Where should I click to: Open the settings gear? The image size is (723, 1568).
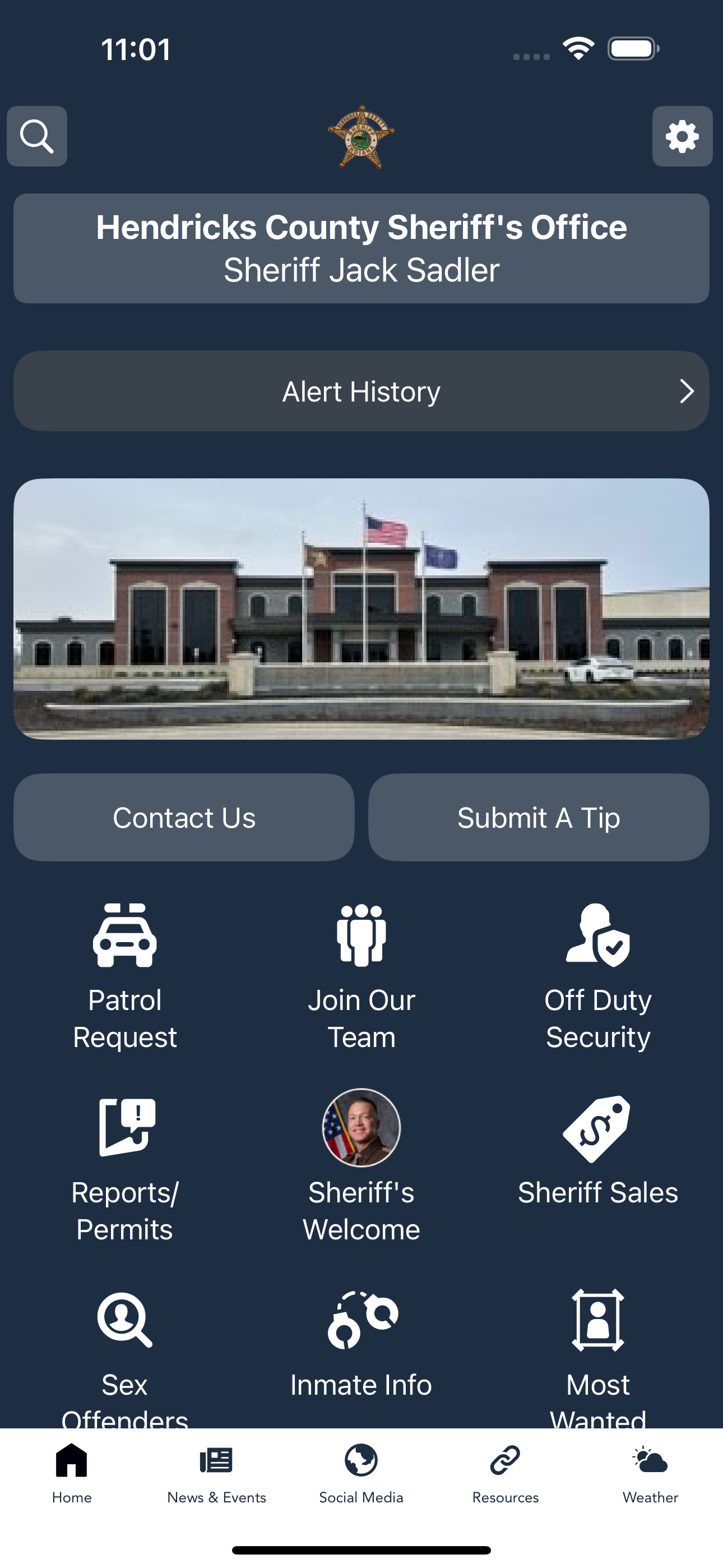(682, 136)
